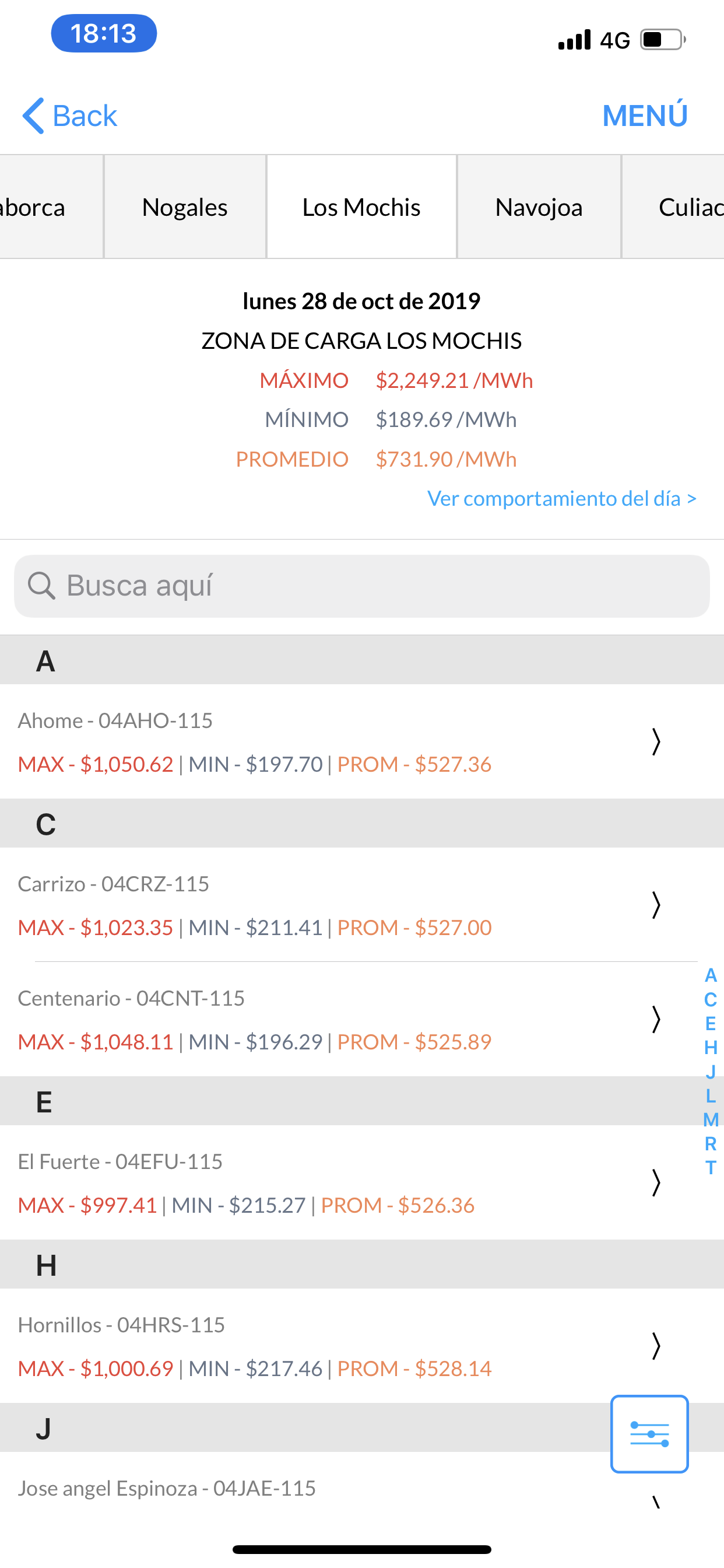Image resolution: width=724 pixels, height=1568 pixels.
Task: Open the Hornillos 04HRS-115 row
Action: [362, 1345]
